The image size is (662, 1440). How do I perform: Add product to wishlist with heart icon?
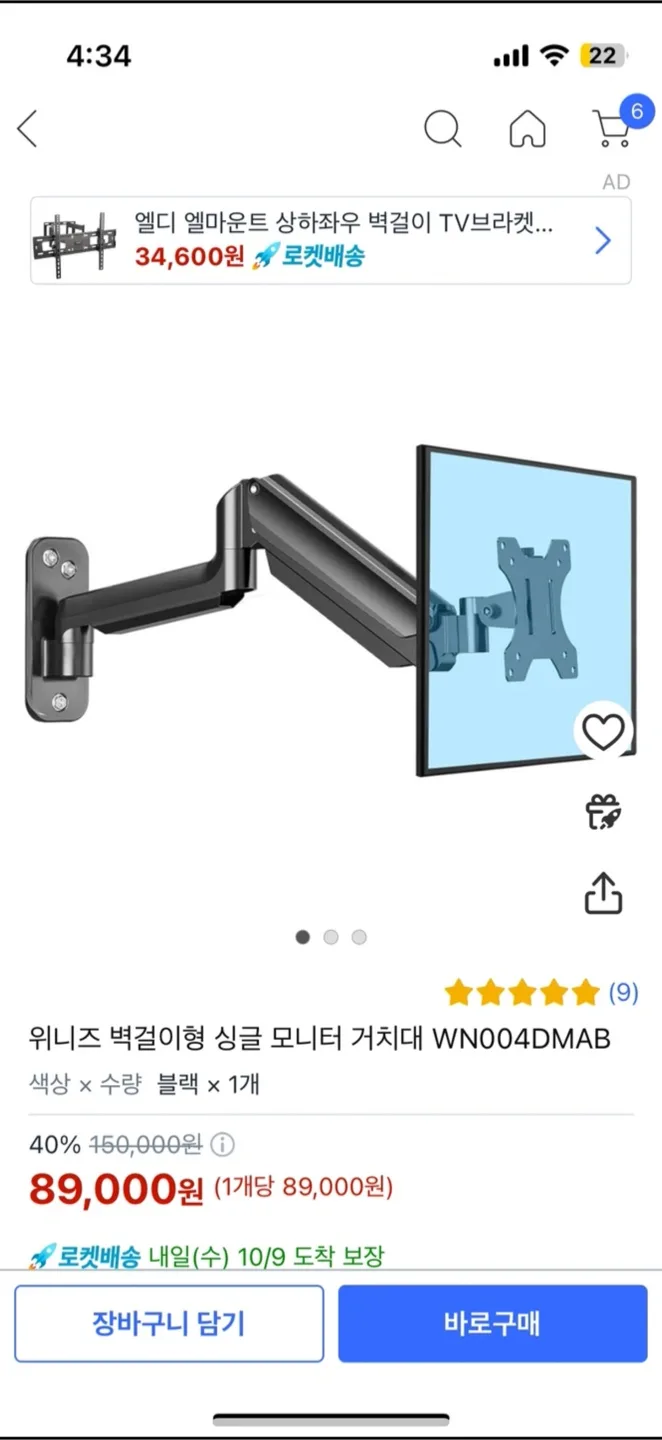603,734
